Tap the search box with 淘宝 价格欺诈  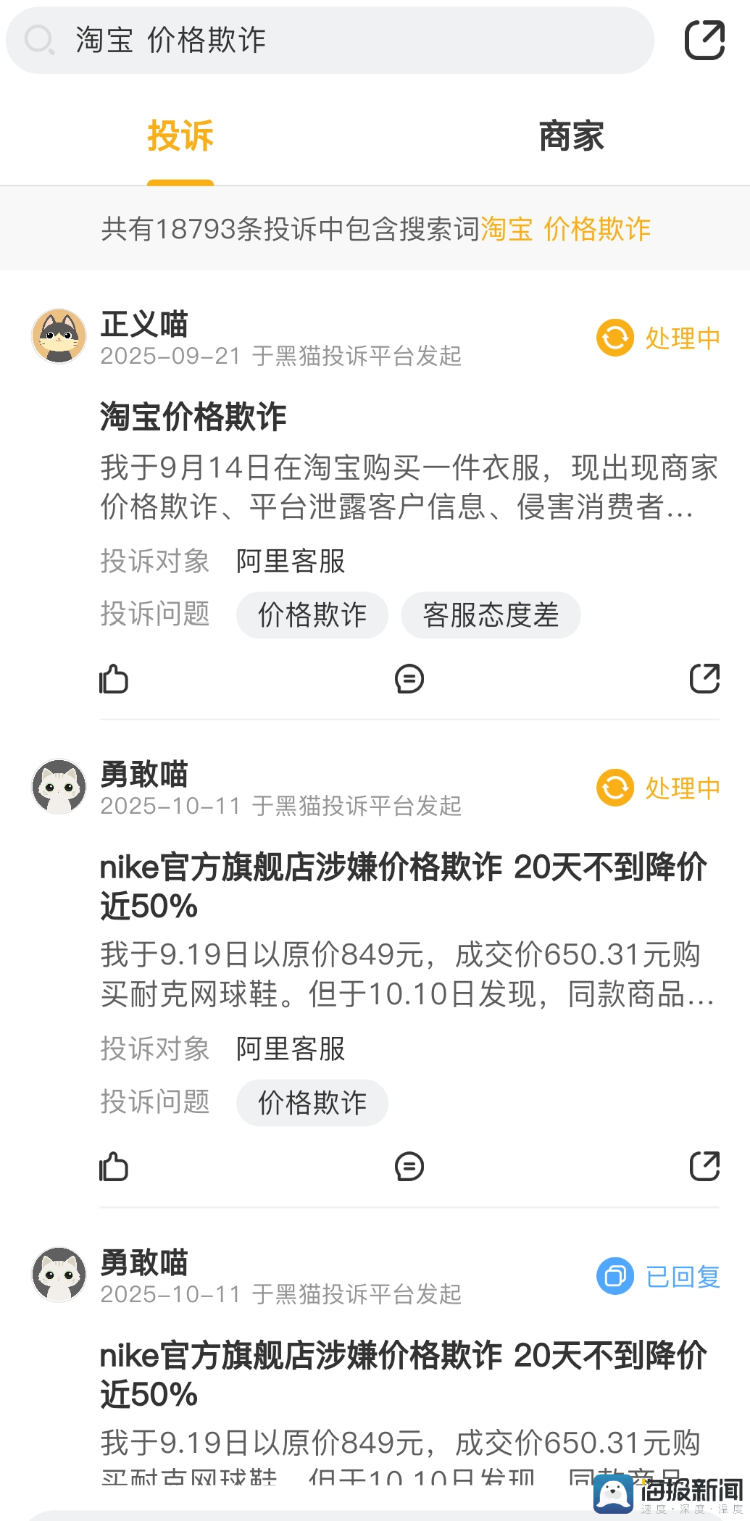[x=330, y=40]
